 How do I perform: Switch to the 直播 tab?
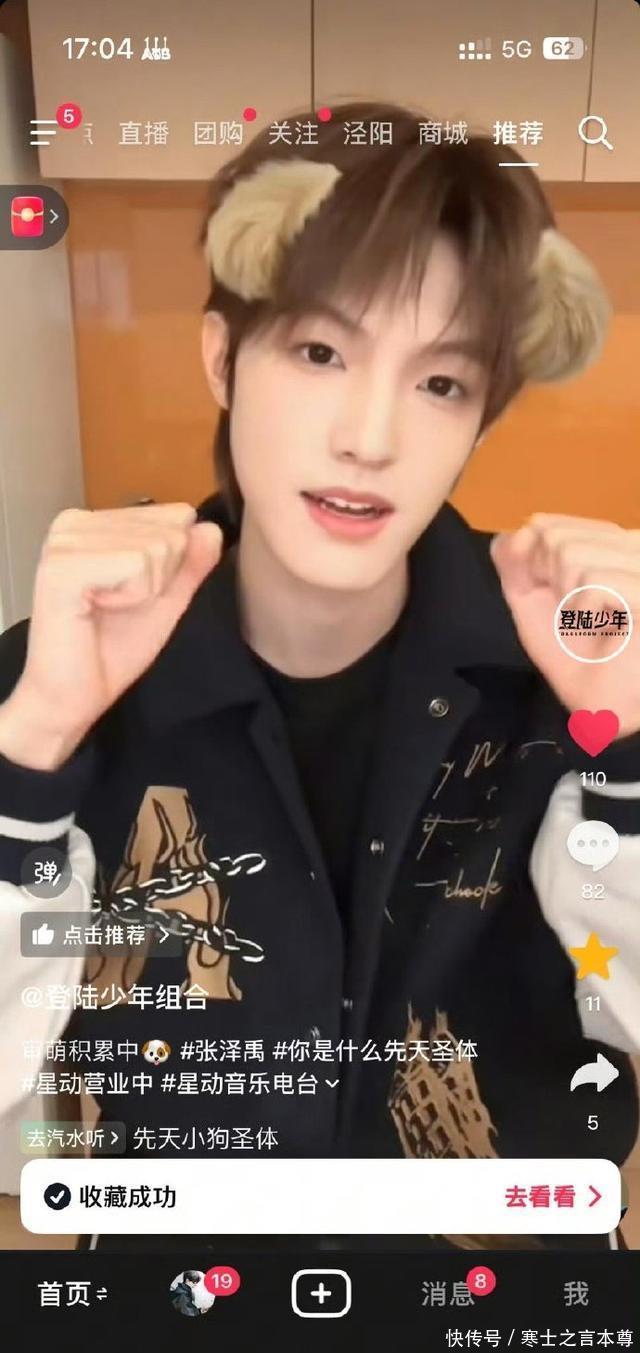[143, 133]
